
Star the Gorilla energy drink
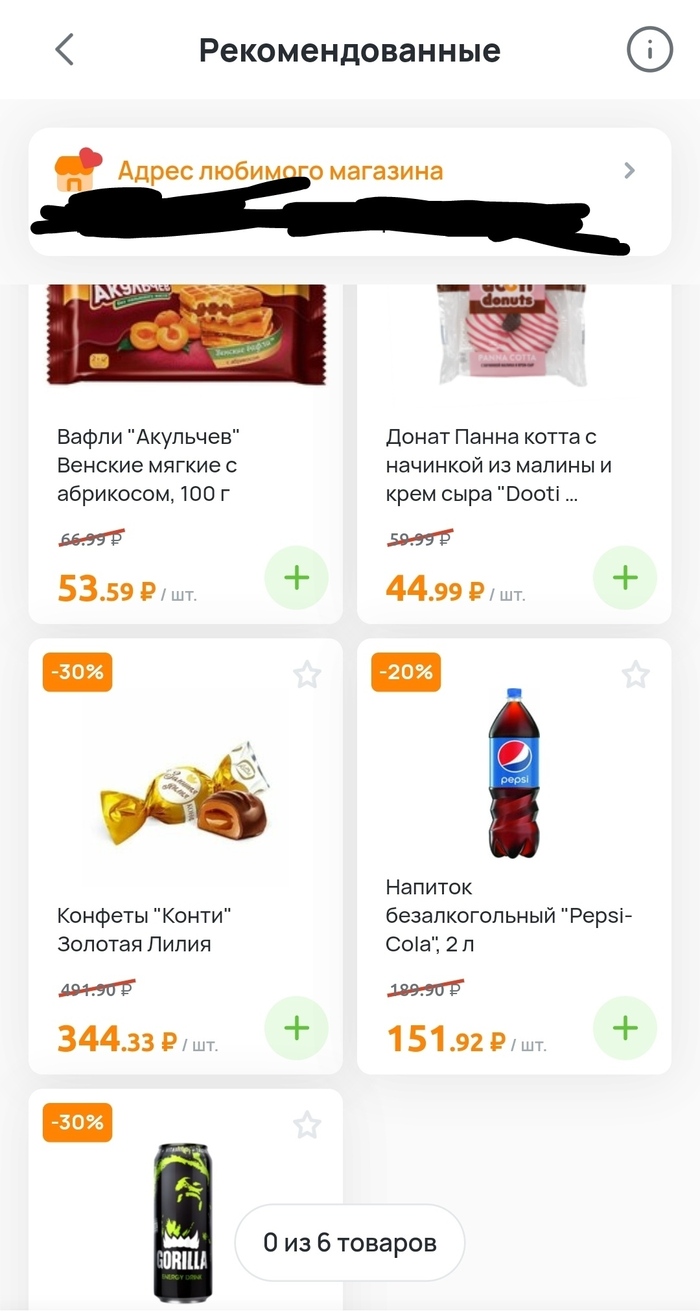(x=307, y=1125)
